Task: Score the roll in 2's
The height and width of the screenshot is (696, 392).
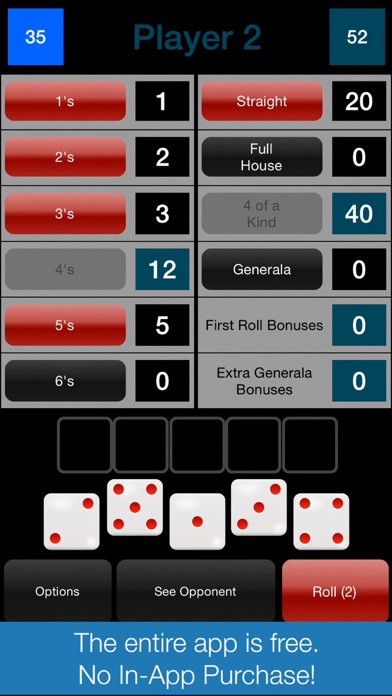Action: tap(65, 157)
